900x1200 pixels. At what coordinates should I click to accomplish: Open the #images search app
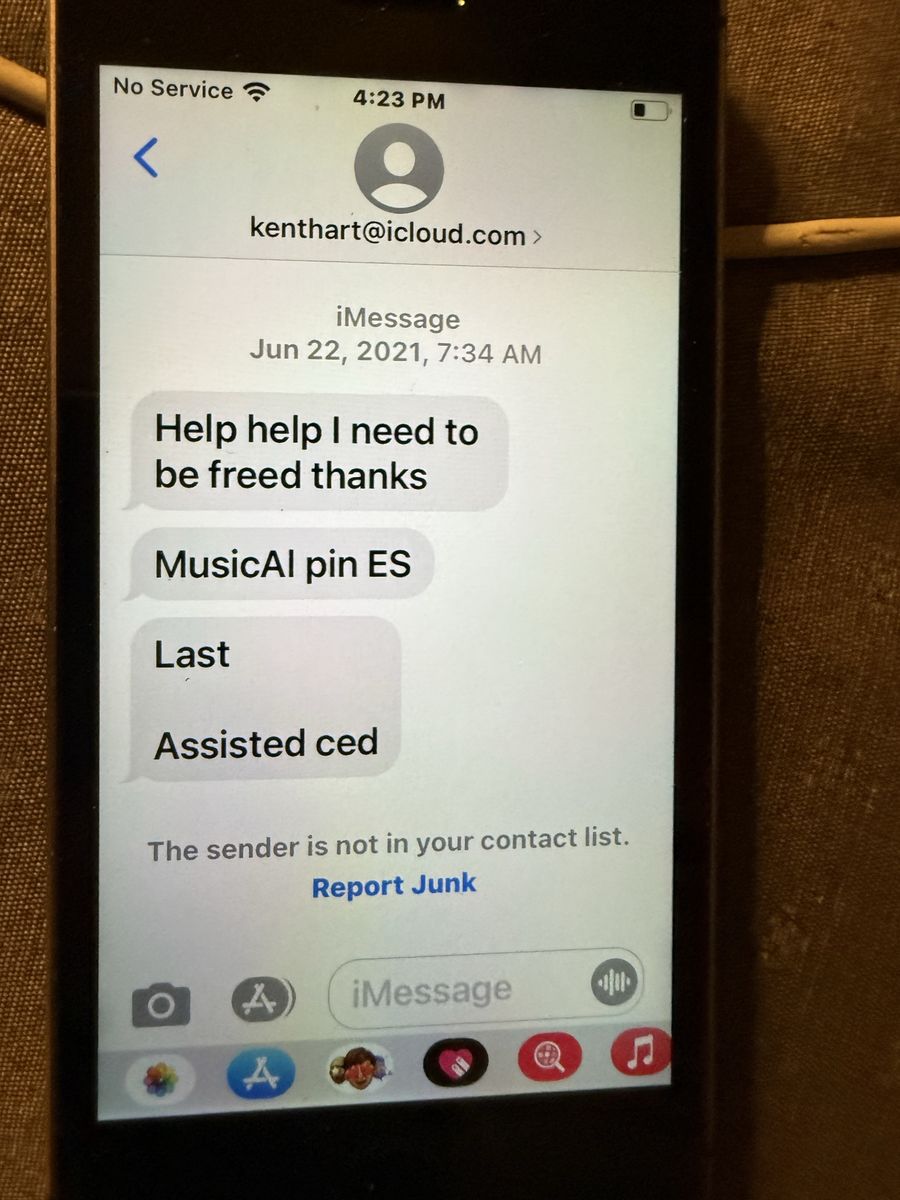pos(549,1059)
